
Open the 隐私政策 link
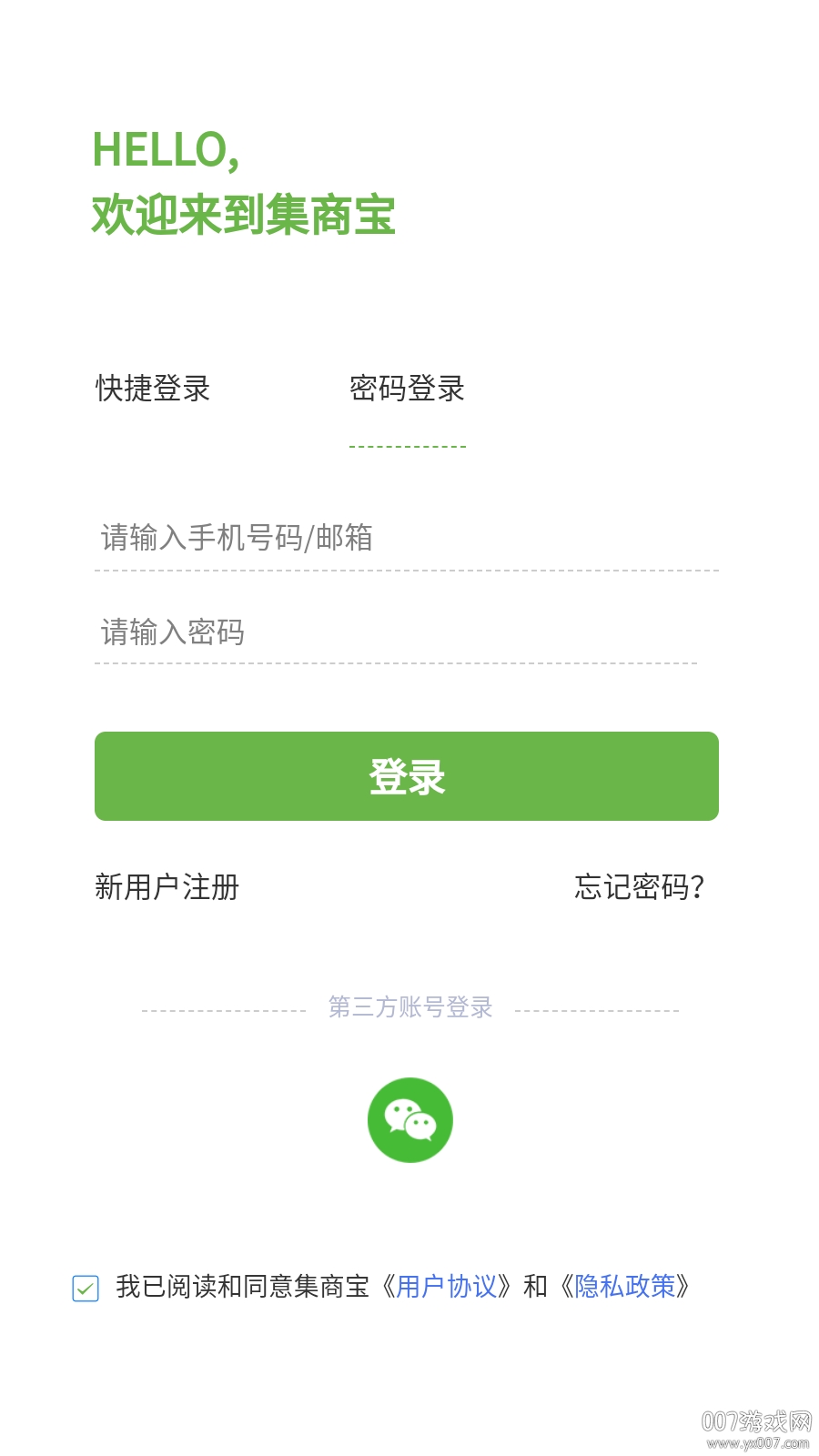(625, 1287)
